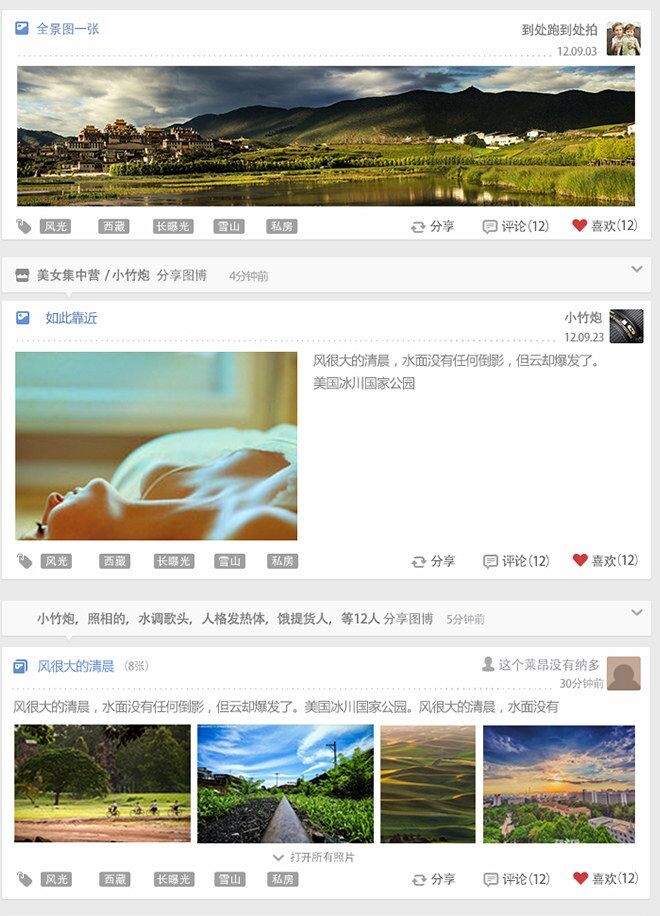Share the 全景图一张 post
The image size is (660, 916).
432,227
